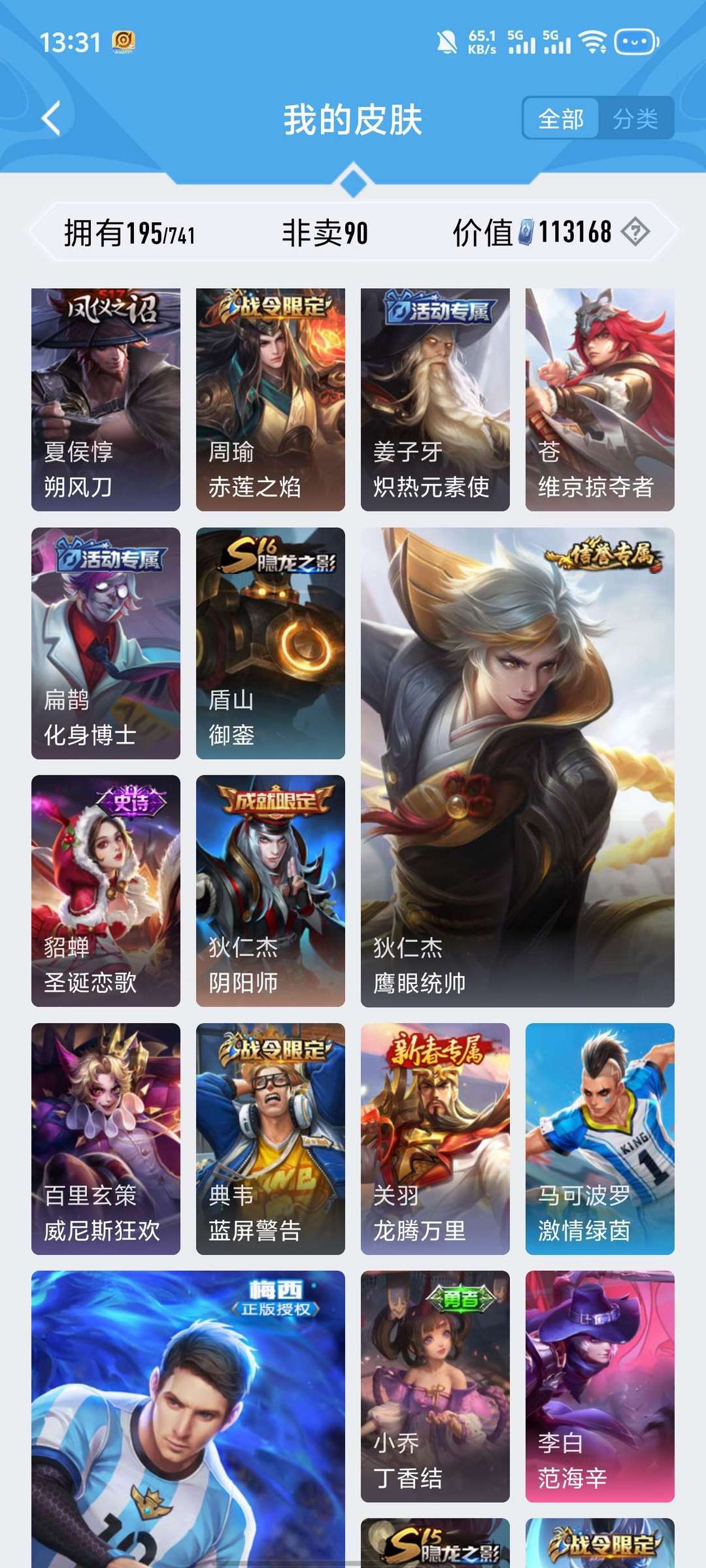The height and width of the screenshot is (1568, 706).
Task: Tap the Wi-Fi icon in the status bar
Action: pos(594,42)
